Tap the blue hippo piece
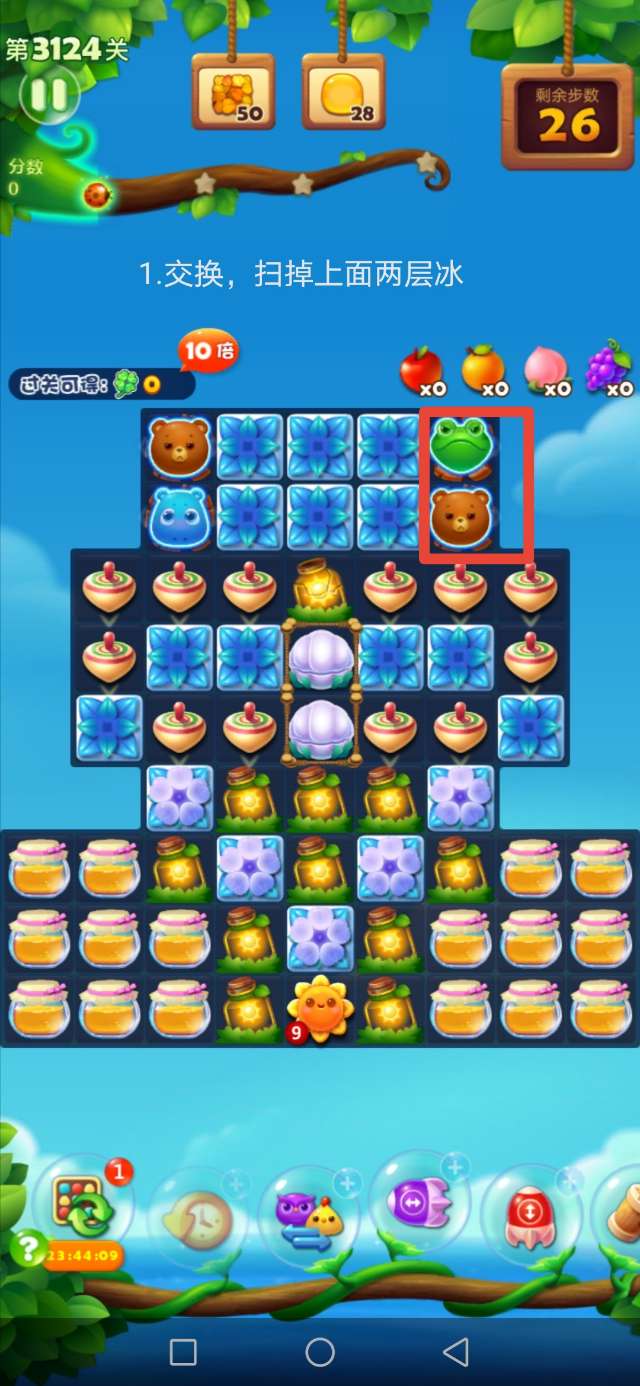This screenshot has width=640, height=1386. point(180,517)
